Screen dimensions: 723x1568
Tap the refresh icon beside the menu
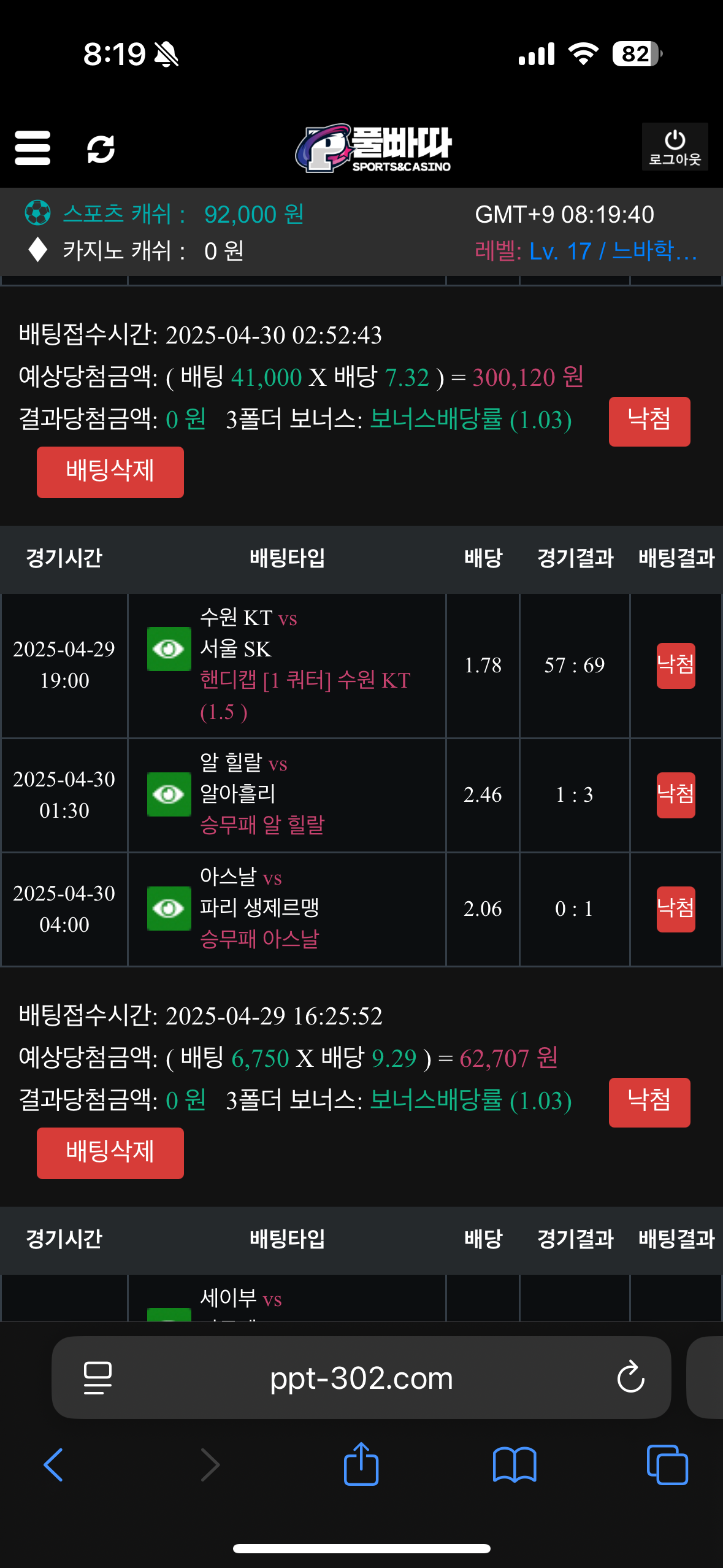tap(101, 149)
